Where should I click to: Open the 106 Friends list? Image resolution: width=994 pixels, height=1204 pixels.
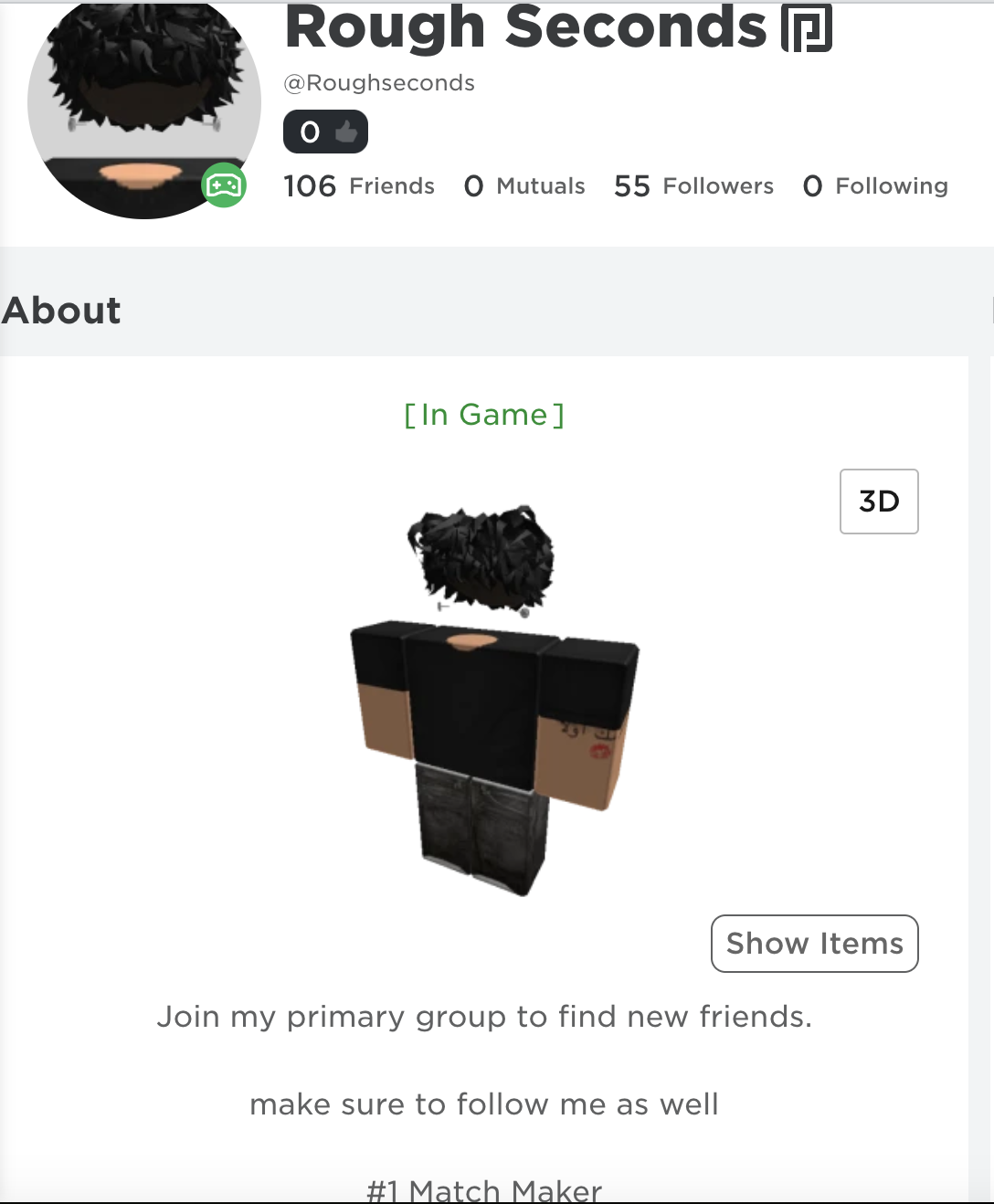coord(359,186)
